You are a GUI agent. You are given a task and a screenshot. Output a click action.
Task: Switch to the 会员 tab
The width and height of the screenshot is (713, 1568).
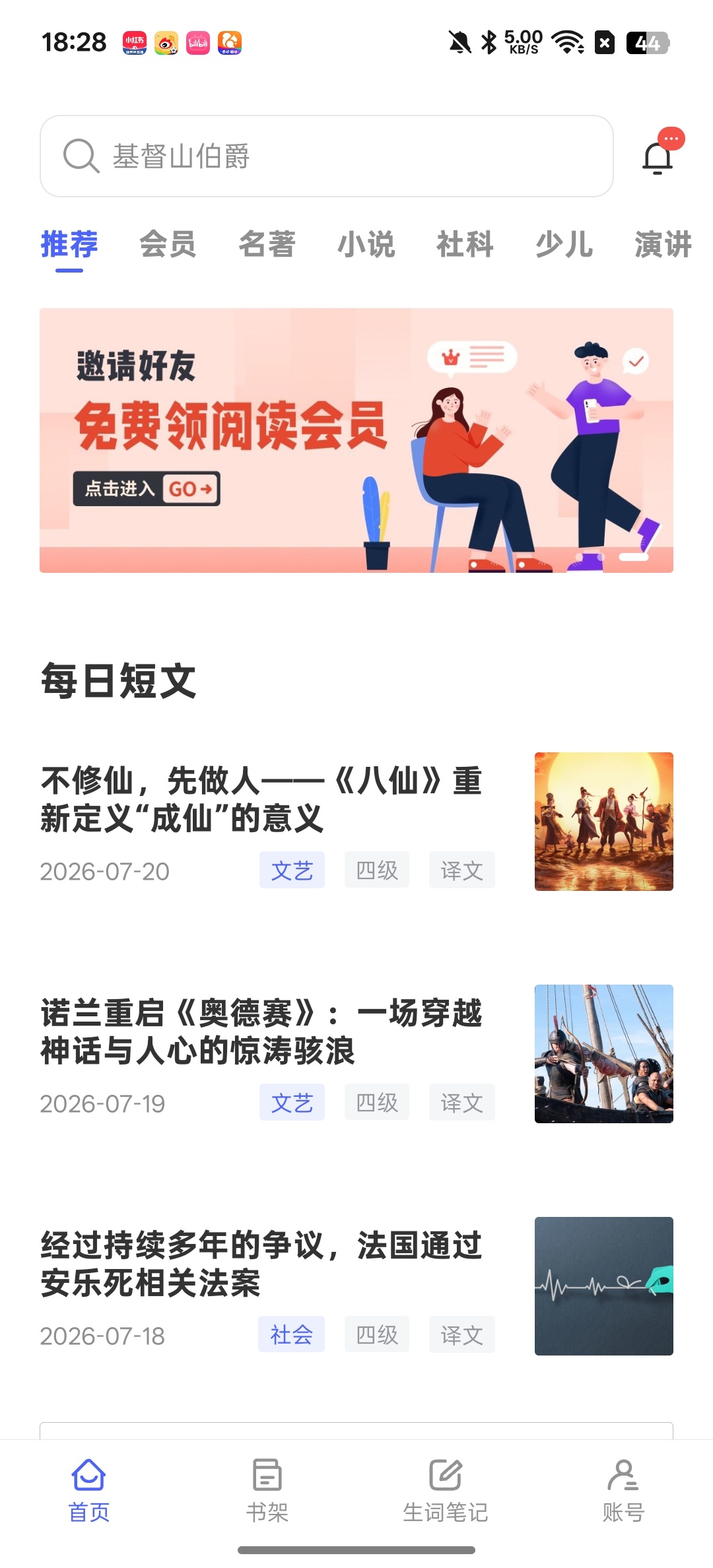(x=168, y=244)
